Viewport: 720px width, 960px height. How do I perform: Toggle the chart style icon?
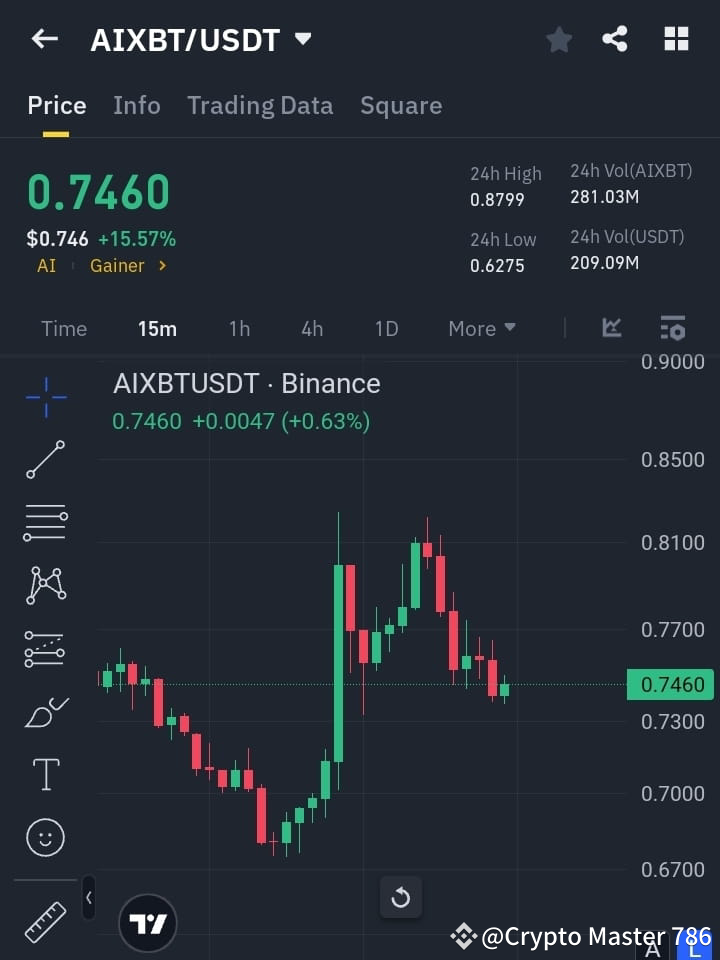[x=611, y=328]
